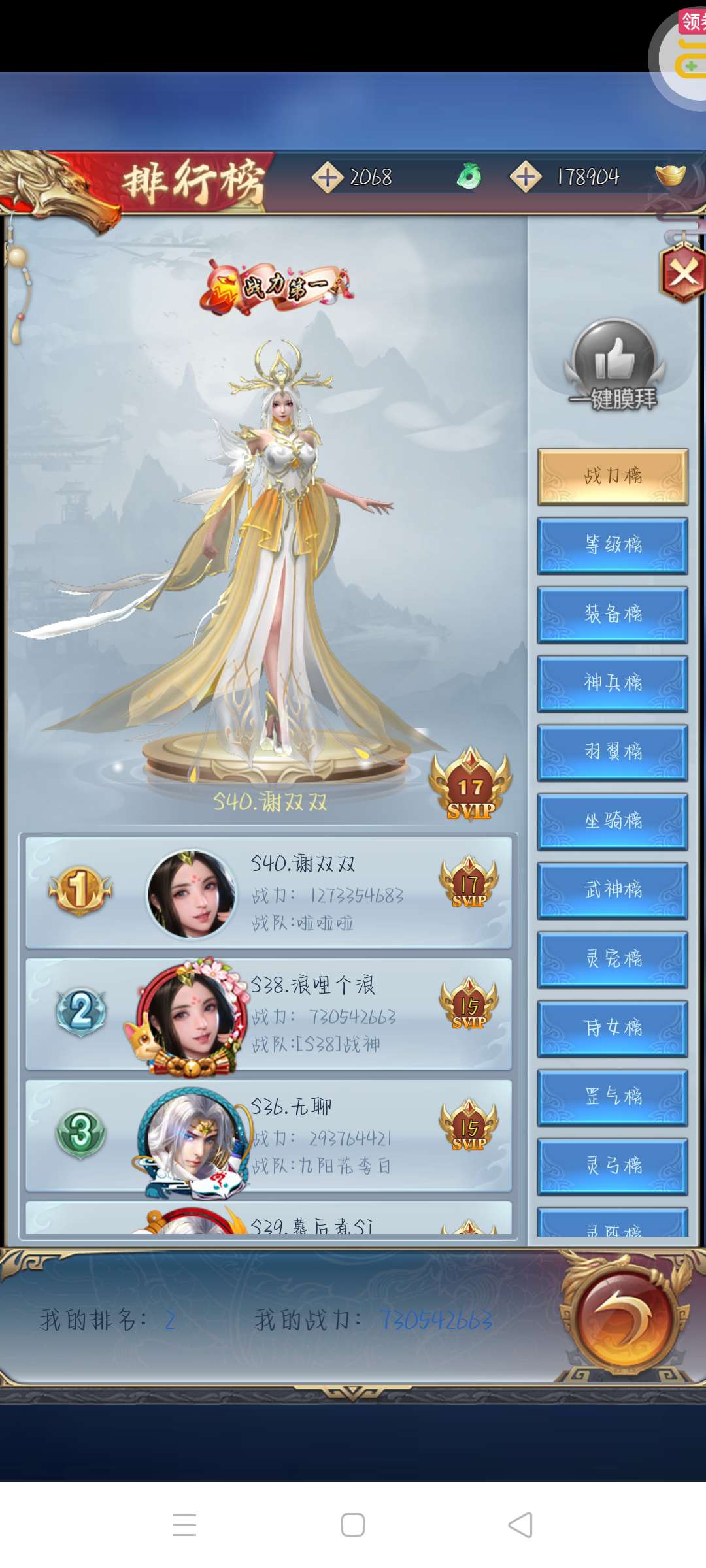Tap the round orange return button
The height and width of the screenshot is (1568, 706).
pos(624,1318)
